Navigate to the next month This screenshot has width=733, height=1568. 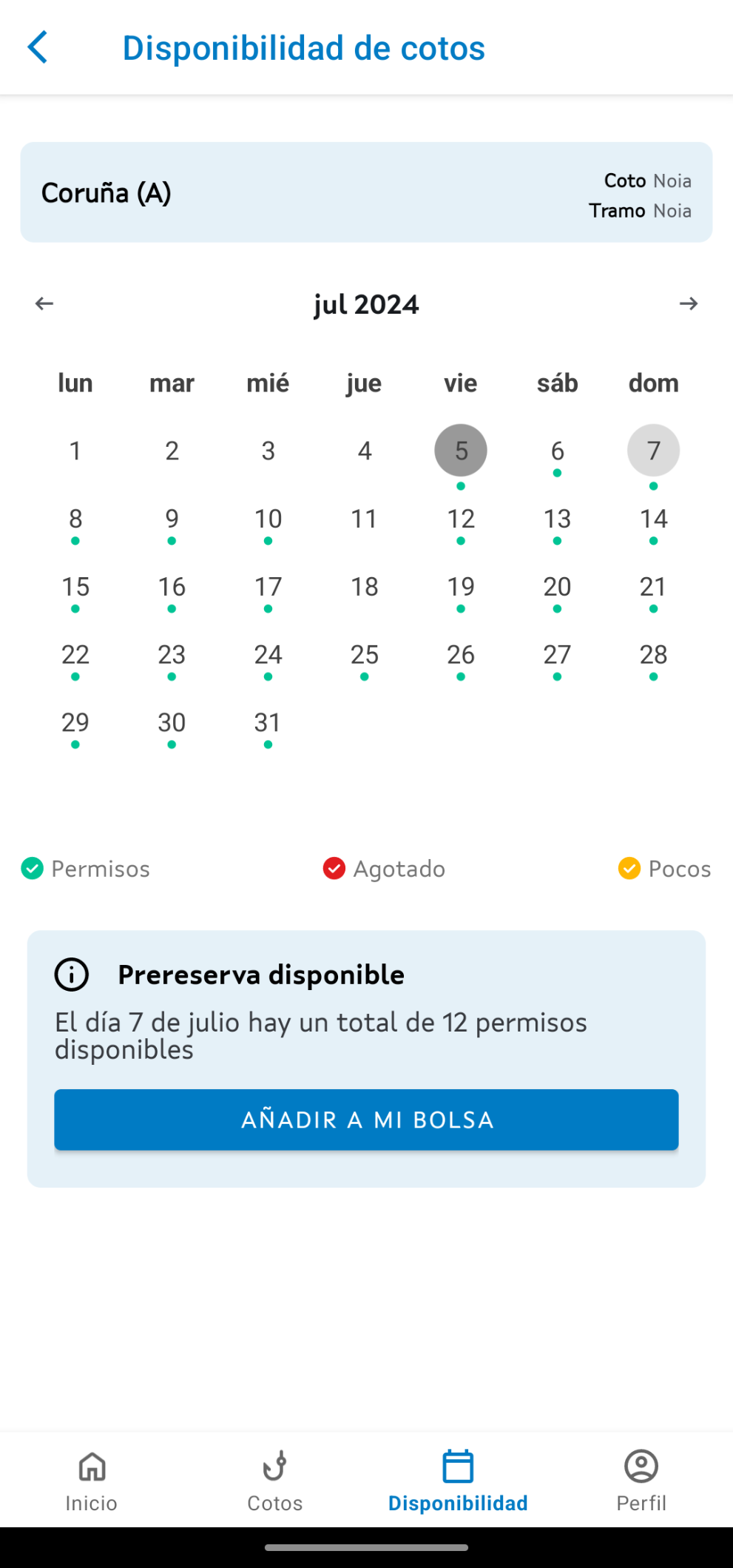[689, 303]
